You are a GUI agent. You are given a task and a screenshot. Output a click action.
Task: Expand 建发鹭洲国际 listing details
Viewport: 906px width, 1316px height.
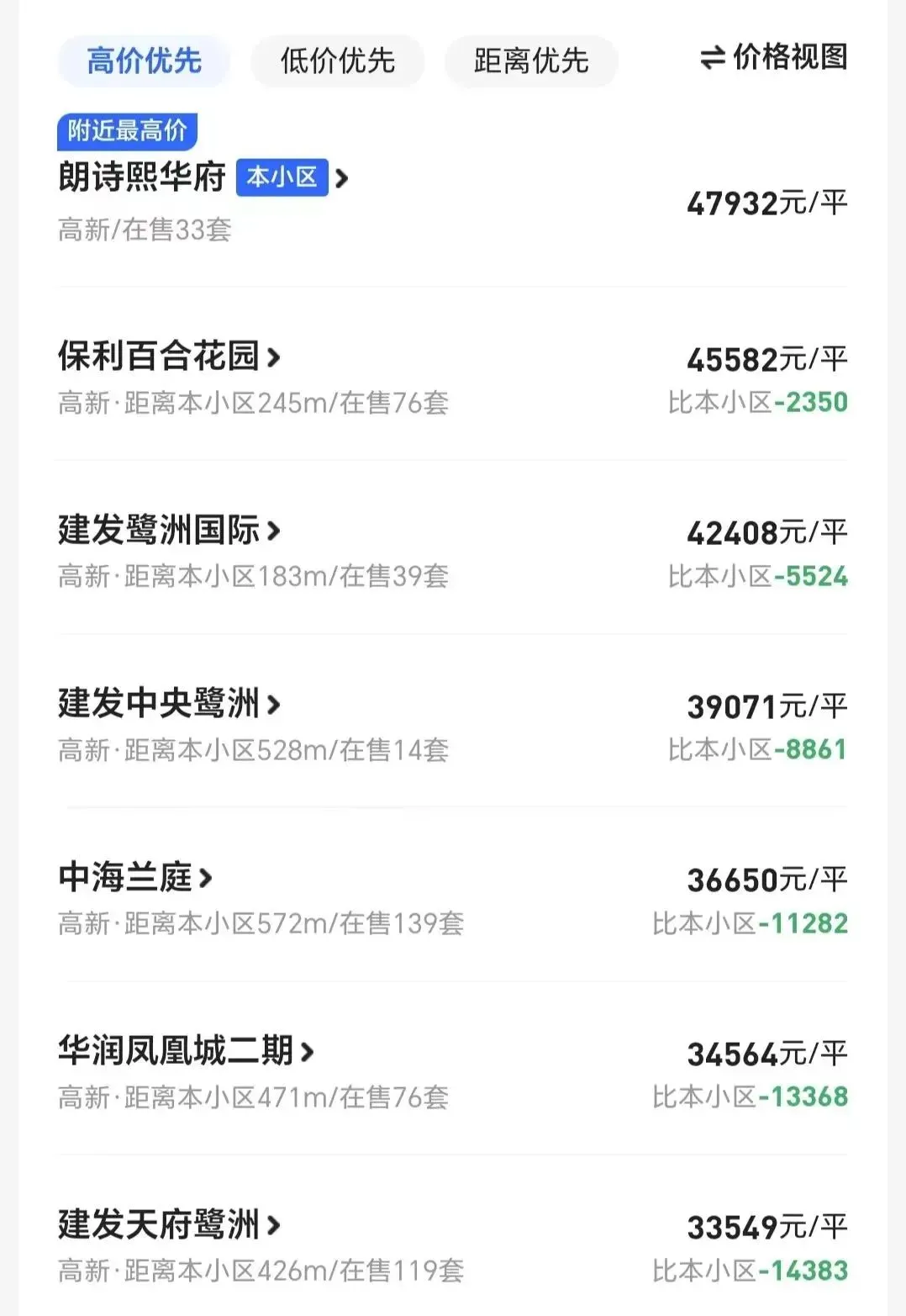275,530
